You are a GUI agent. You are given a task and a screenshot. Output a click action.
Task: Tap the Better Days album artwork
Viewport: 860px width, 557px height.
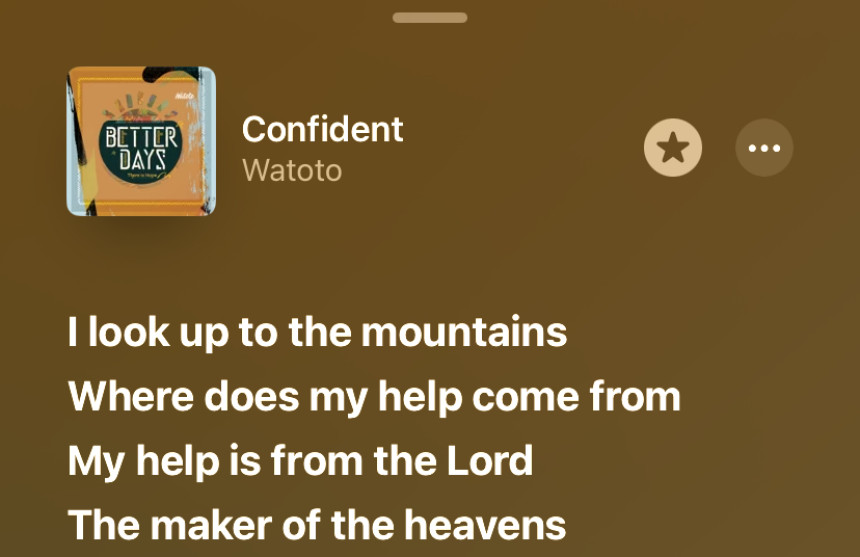pos(141,141)
